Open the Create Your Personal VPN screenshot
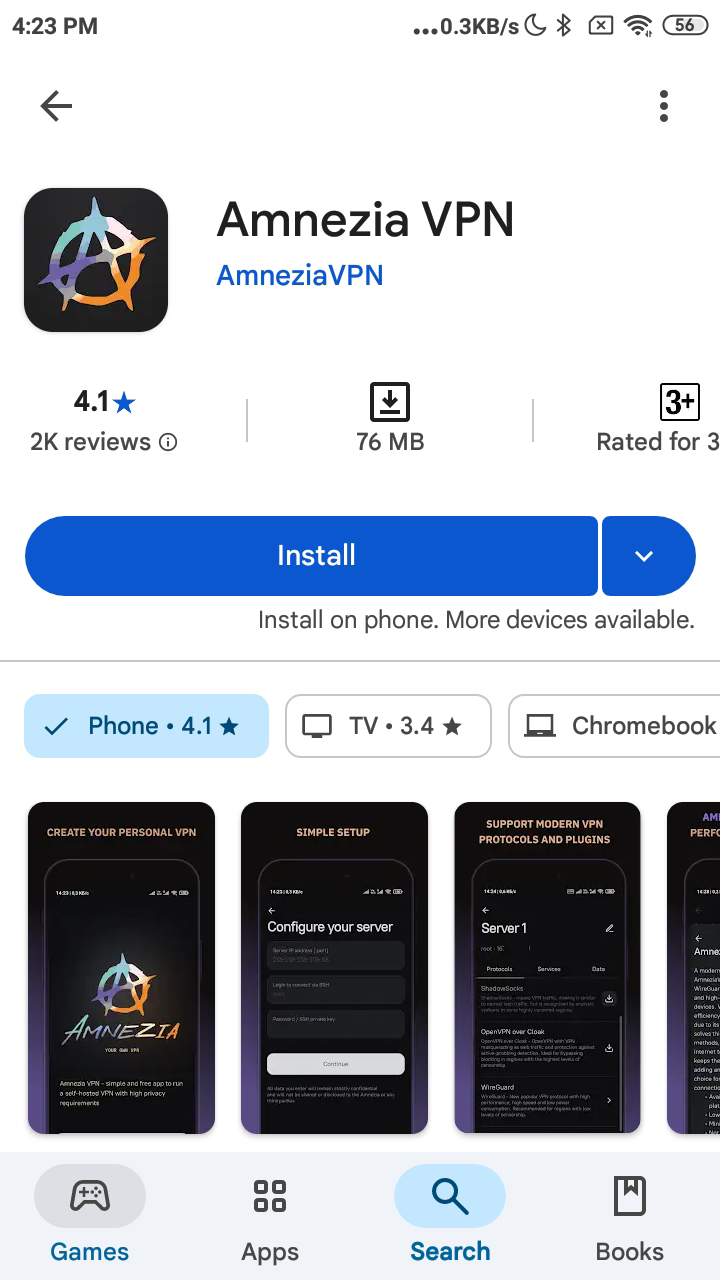The image size is (720, 1280). point(121,967)
